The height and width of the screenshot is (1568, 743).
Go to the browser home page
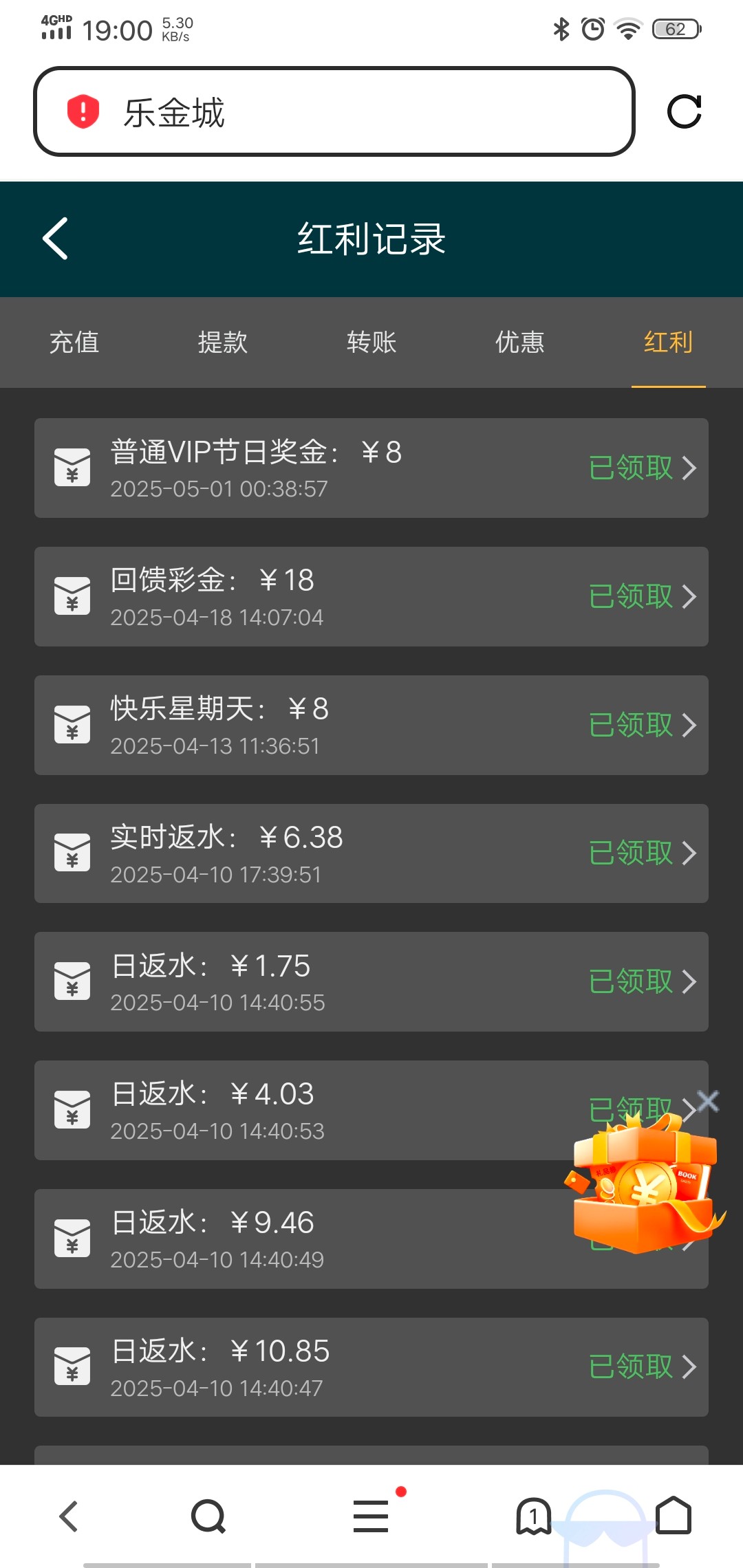point(673,1516)
